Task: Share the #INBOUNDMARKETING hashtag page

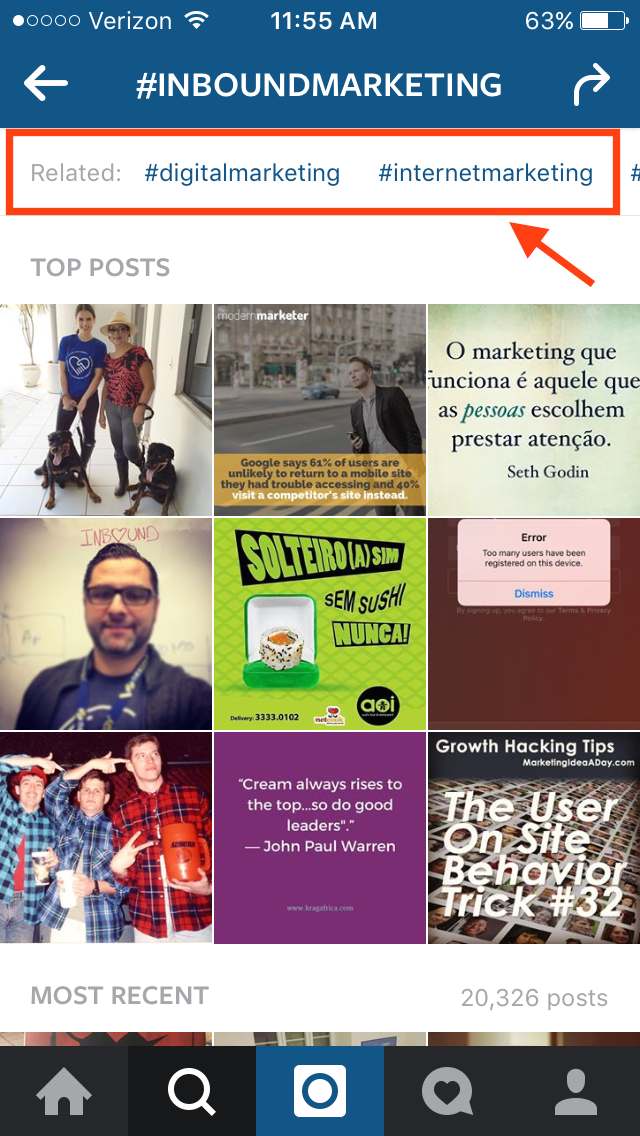Action: (x=593, y=85)
